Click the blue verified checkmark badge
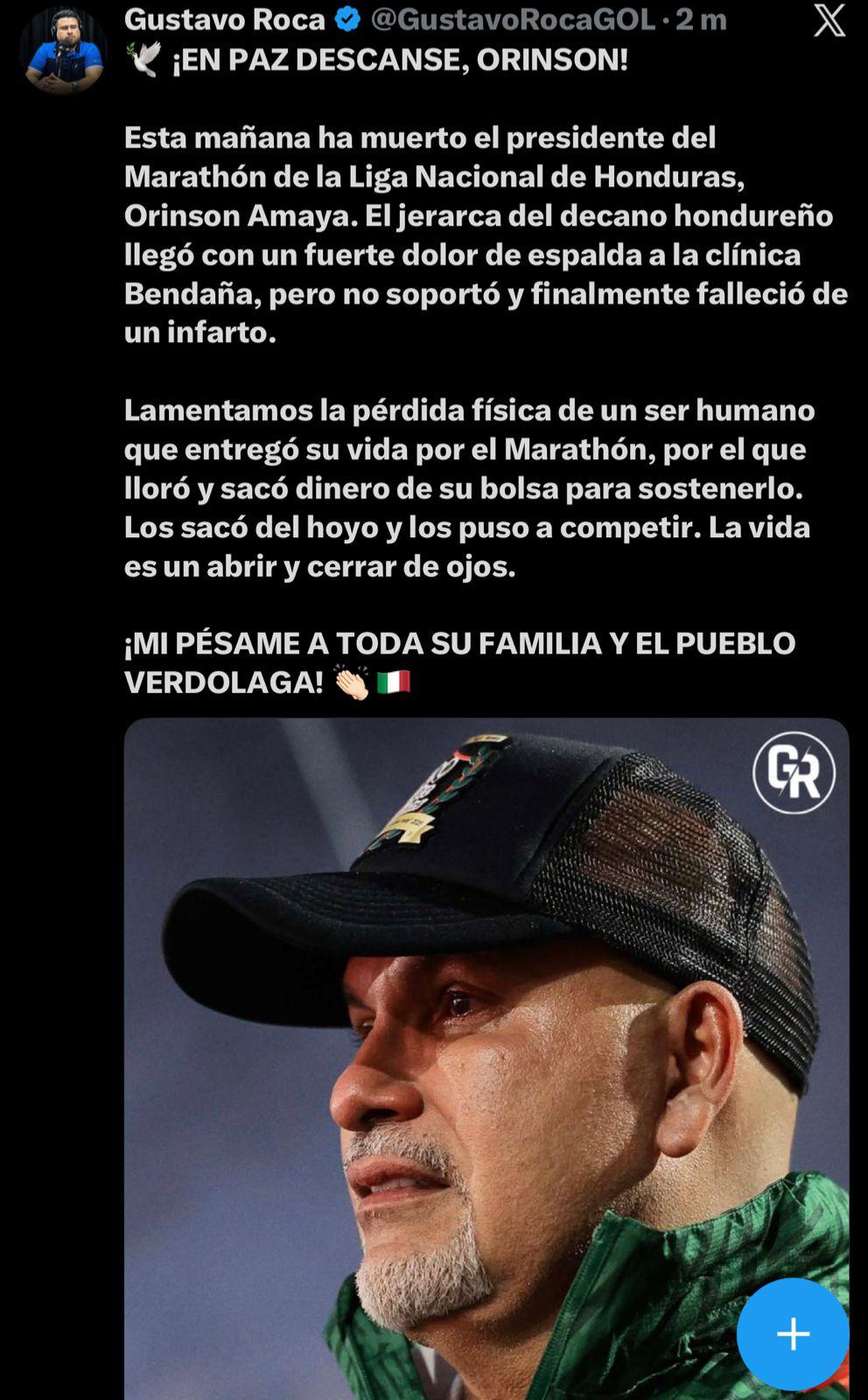This screenshot has height=1400, width=868. point(346,17)
